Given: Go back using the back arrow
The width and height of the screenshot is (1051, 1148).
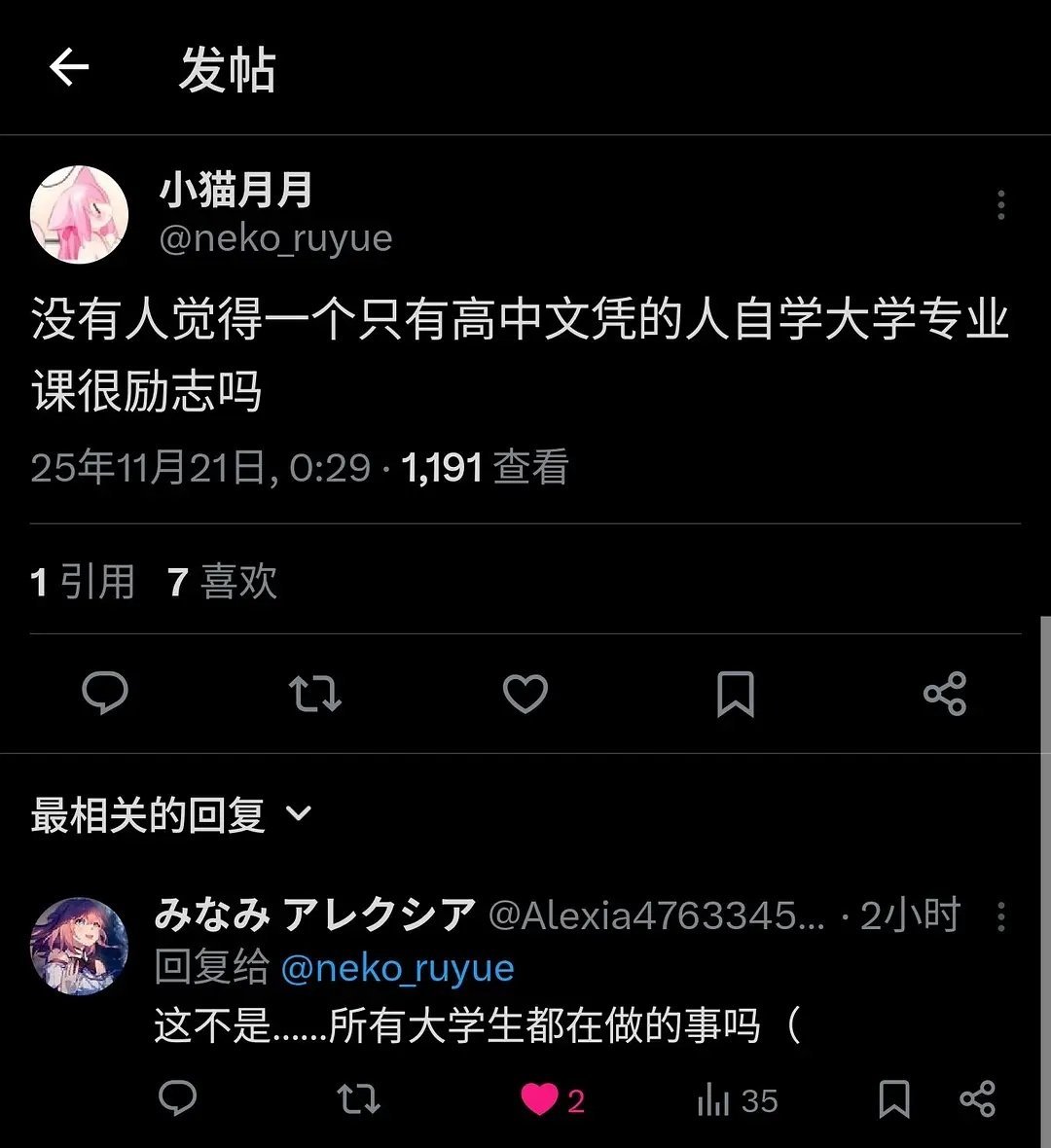Looking at the screenshot, I should click(x=68, y=66).
